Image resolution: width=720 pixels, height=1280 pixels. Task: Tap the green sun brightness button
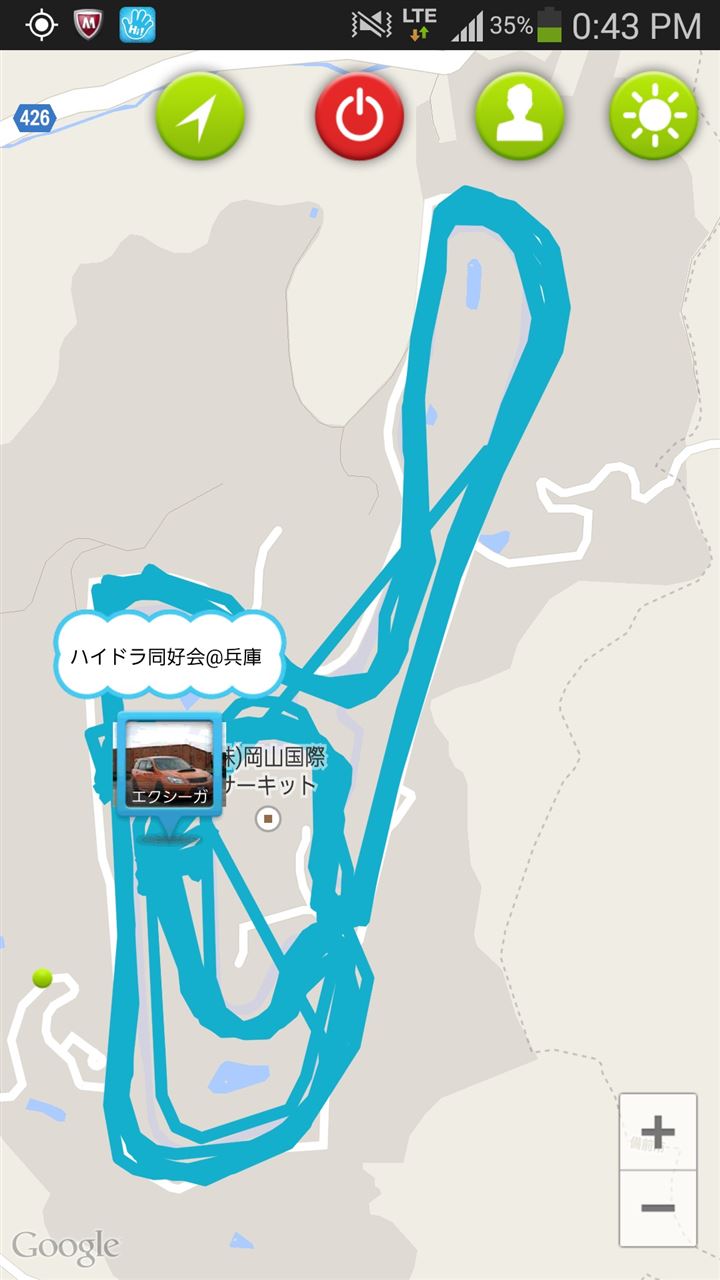(x=654, y=117)
